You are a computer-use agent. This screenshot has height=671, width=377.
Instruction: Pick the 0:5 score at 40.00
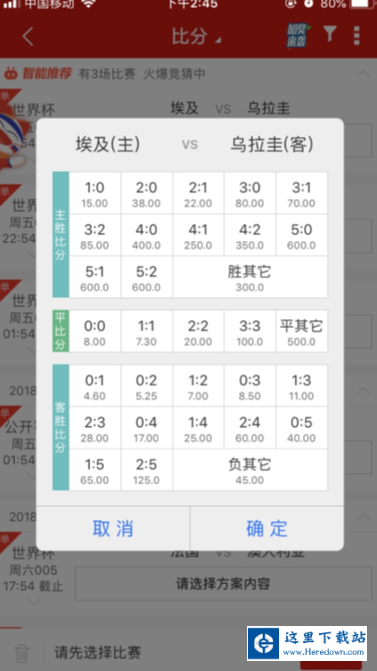coord(302,428)
